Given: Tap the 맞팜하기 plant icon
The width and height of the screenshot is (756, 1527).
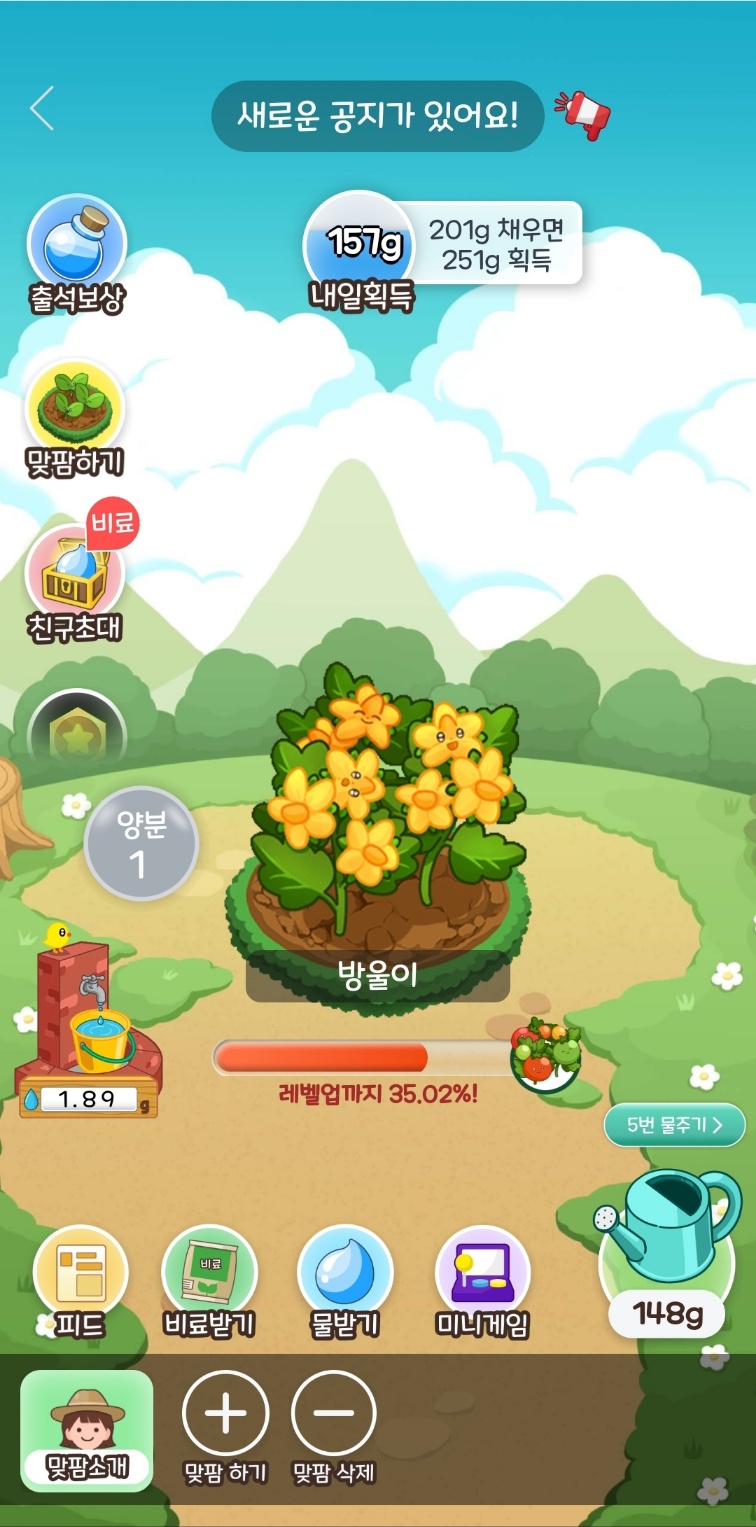Looking at the screenshot, I should click(75, 408).
